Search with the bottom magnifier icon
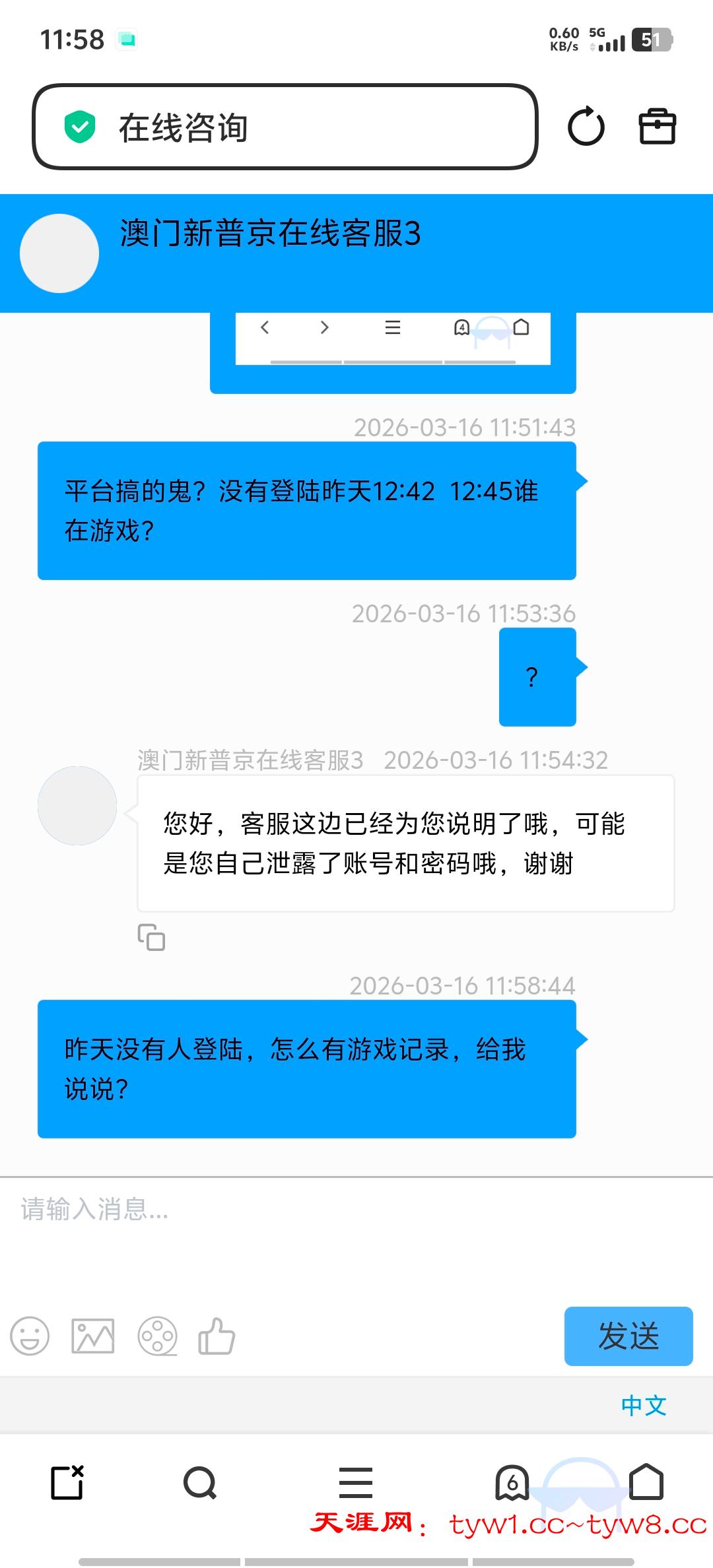Screen dimensions: 713x1568 (200, 1483)
